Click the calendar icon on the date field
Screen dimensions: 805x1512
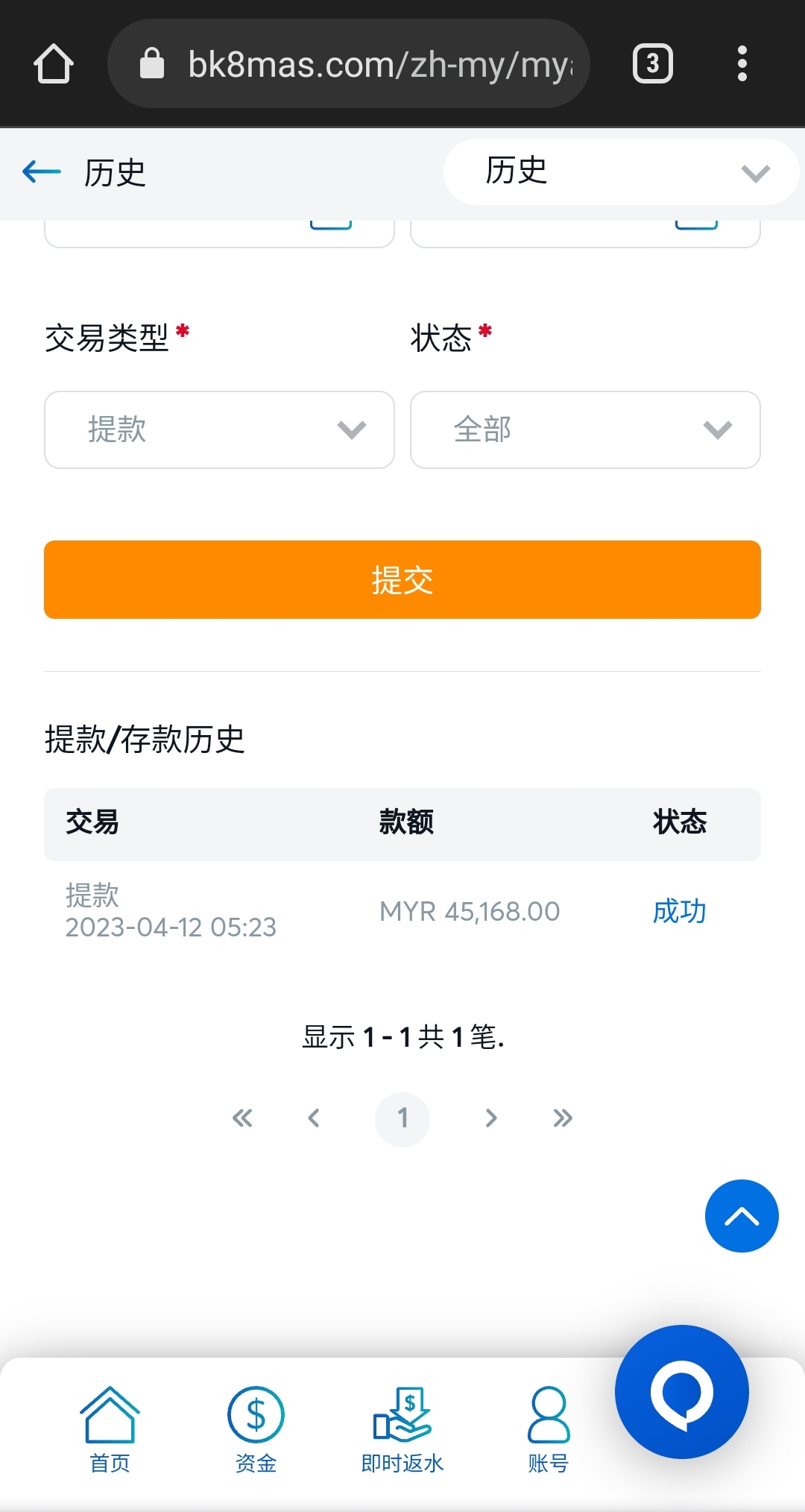tap(330, 221)
